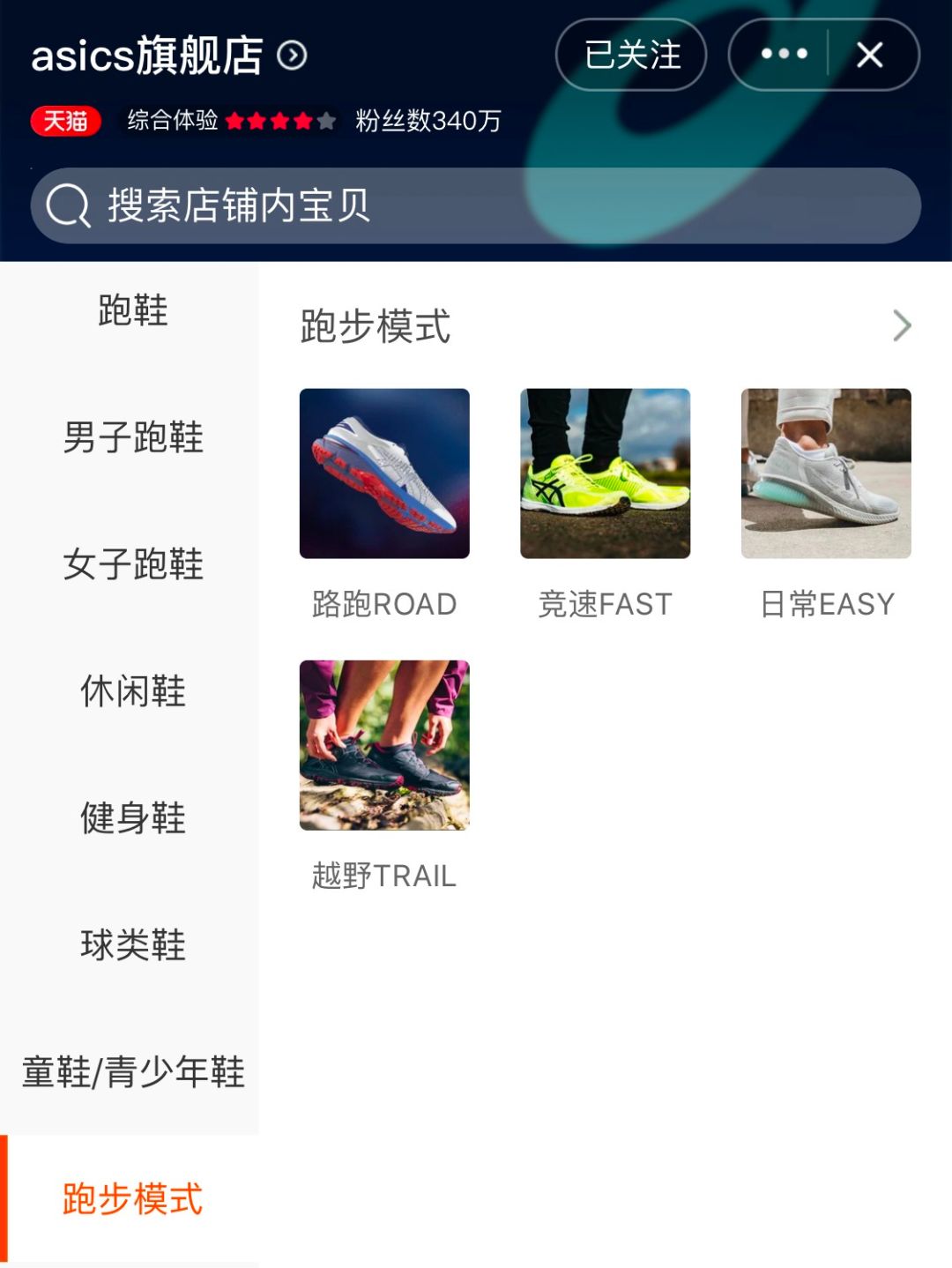This screenshot has height=1268, width=952.
Task: Expand 跑步模式 section with the chevron
Action: [x=902, y=326]
